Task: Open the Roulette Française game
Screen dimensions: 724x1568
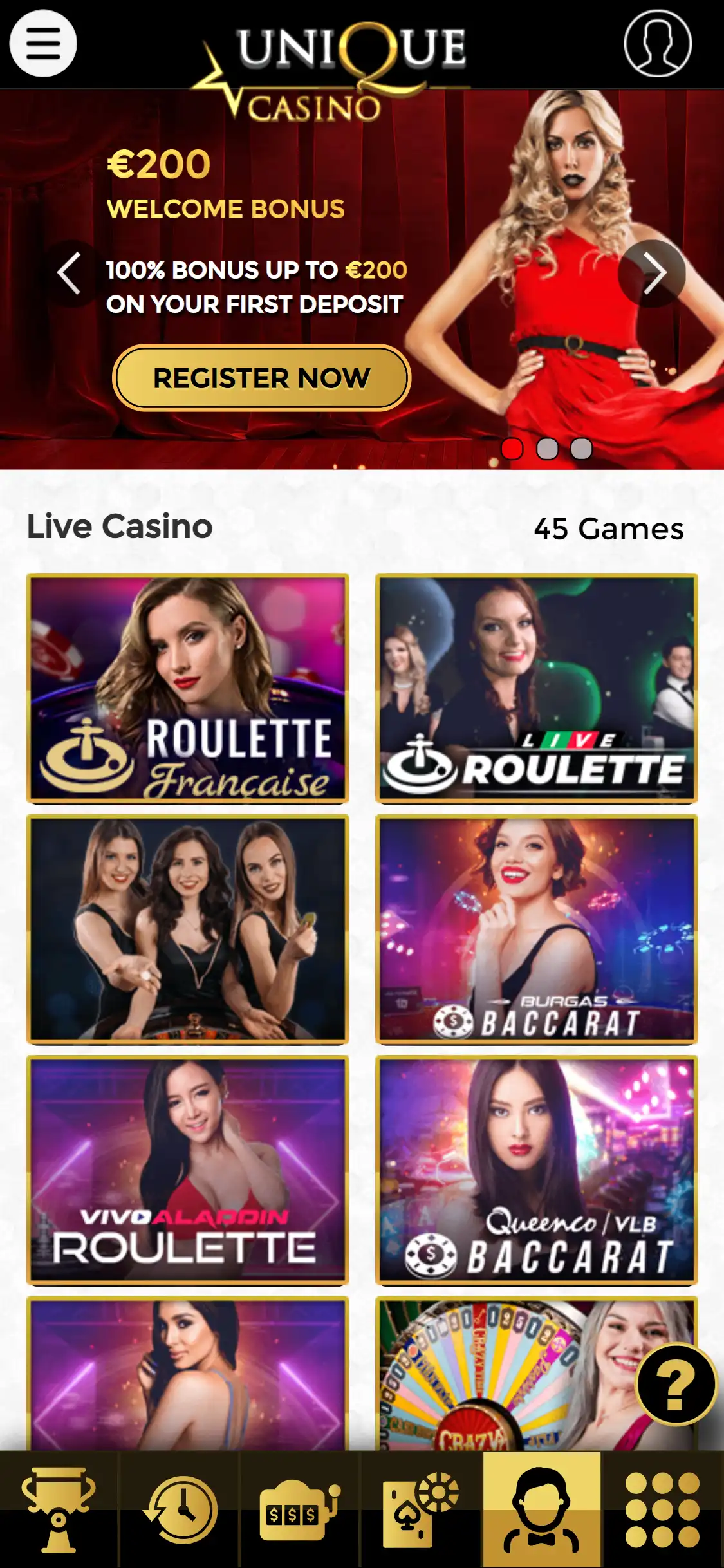Action: tap(187, 688)
